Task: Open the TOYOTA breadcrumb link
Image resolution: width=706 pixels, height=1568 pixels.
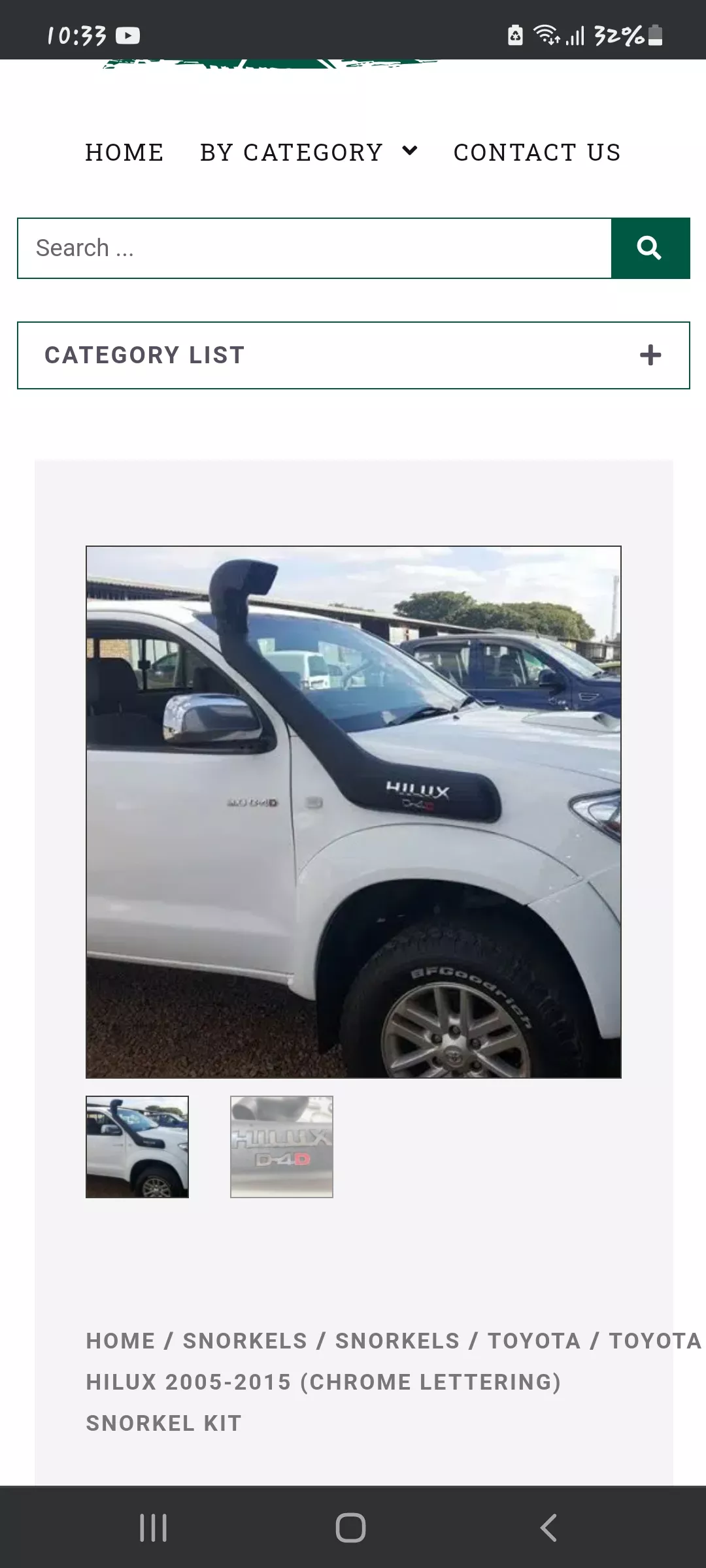Action: pyautogui.click(x=534, y=1341)
